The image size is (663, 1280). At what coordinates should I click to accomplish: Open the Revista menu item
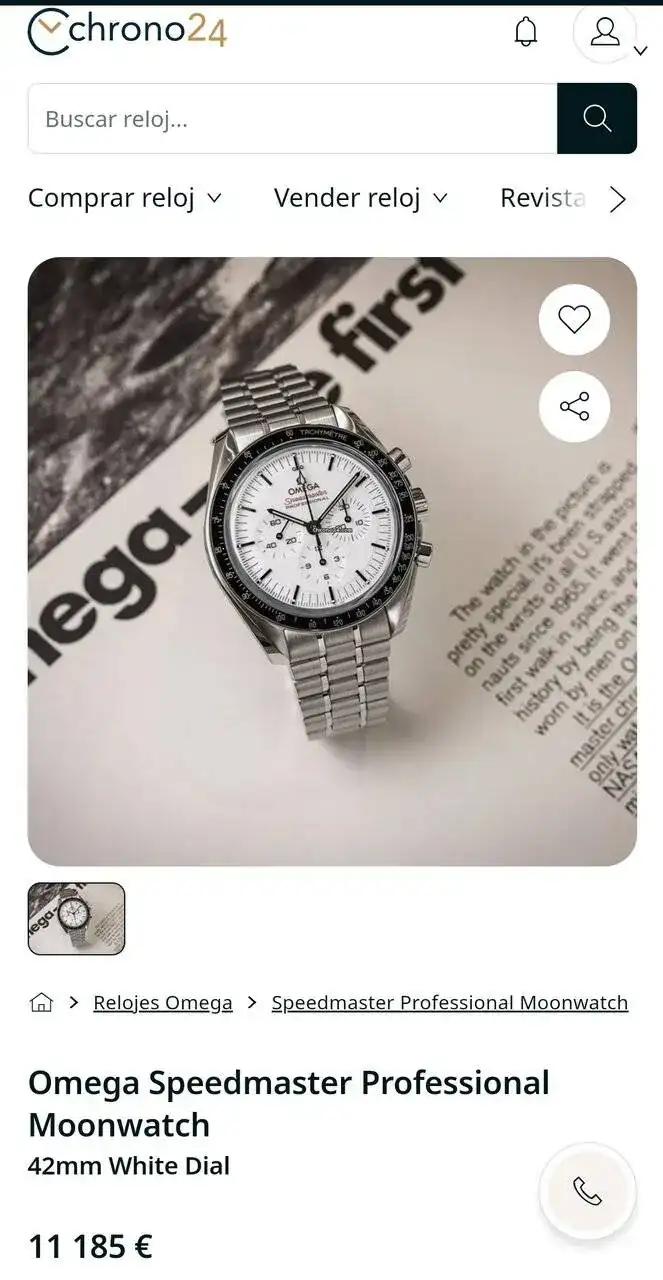pos(543,198)
